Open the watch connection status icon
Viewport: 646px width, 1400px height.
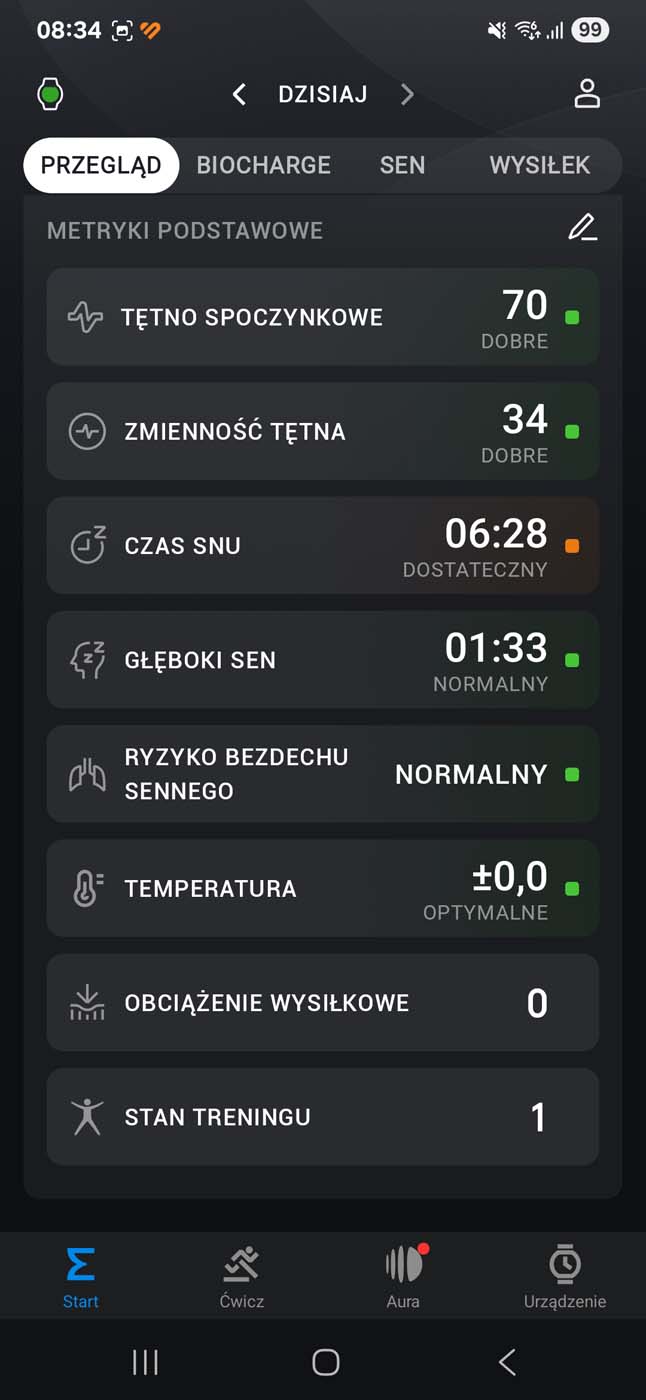(x=50, y=94)
